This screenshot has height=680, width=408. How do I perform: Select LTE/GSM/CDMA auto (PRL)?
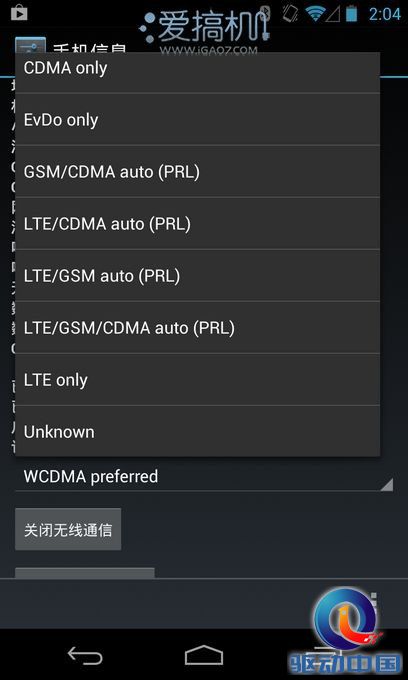pos(197,328)
